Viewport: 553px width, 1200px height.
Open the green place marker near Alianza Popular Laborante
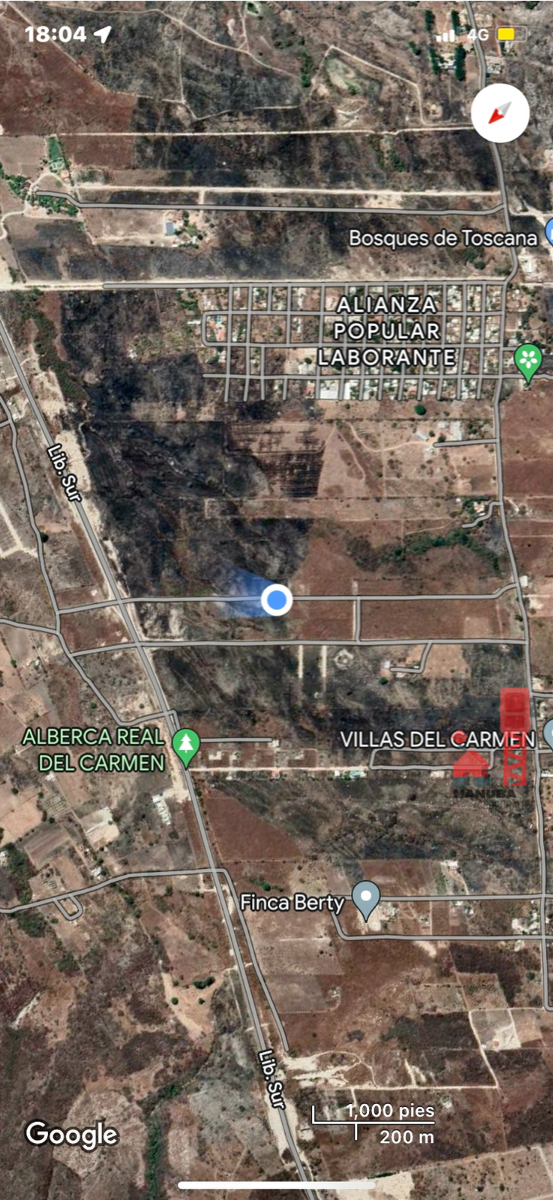coord(528,360)
